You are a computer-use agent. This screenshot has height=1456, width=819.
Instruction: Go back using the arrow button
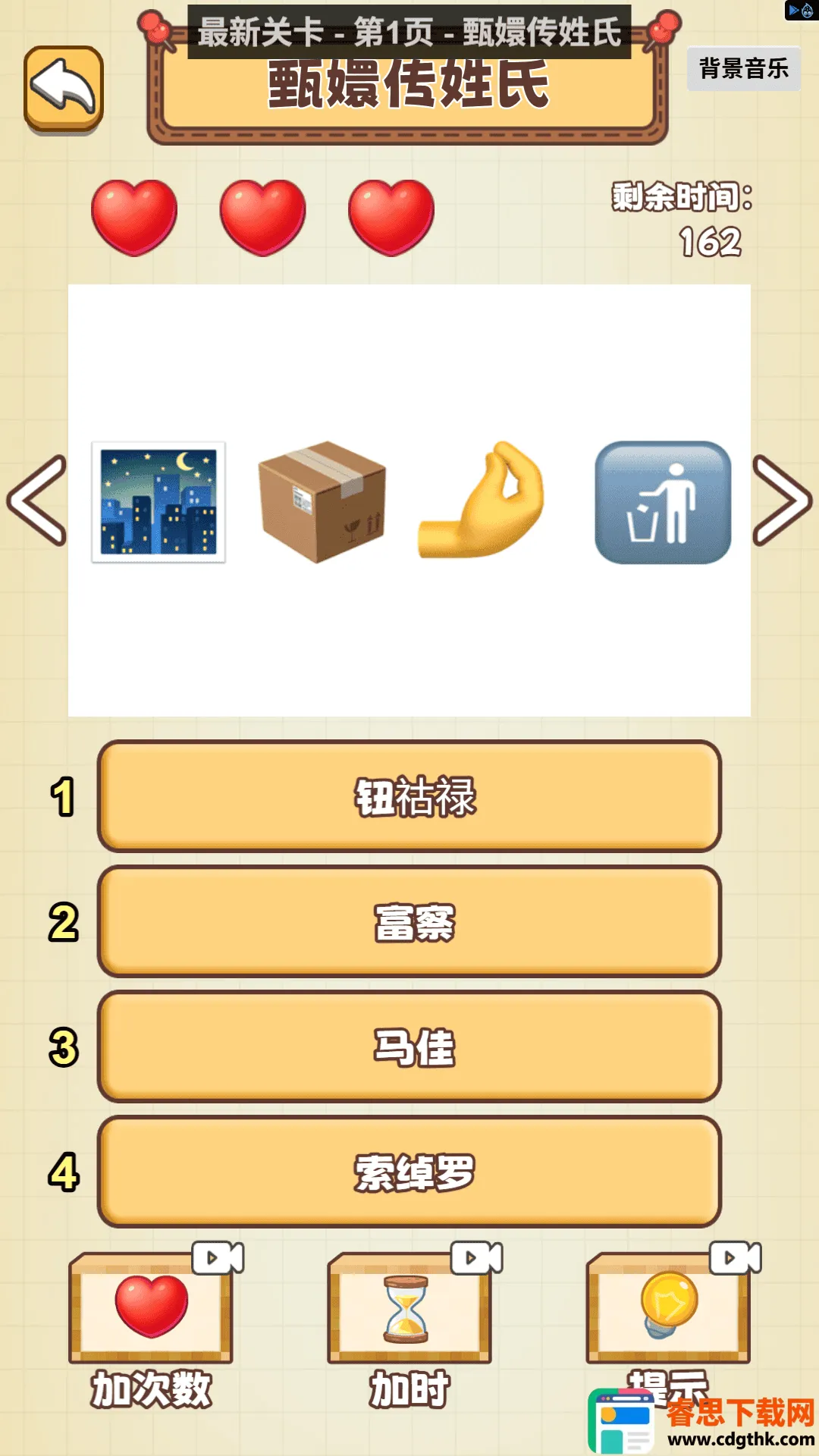pos(64,89)
